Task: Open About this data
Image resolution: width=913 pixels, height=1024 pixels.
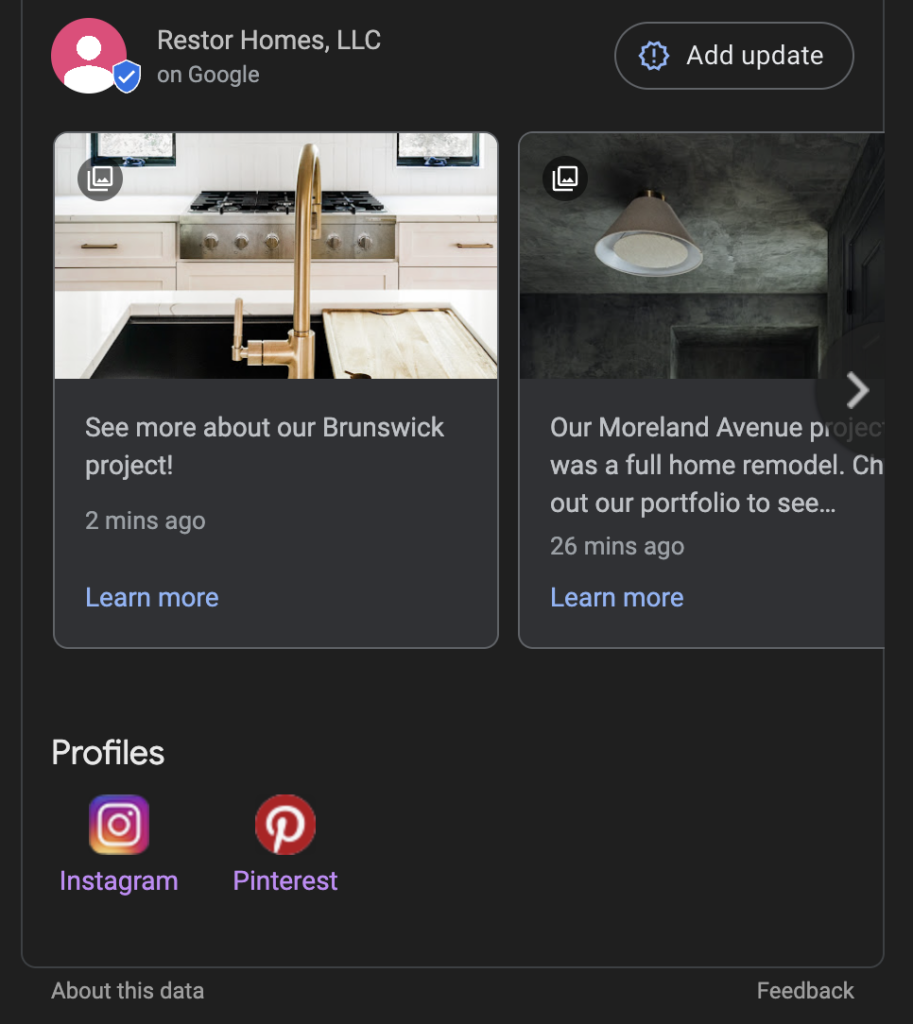Action: tap(128, 991)
